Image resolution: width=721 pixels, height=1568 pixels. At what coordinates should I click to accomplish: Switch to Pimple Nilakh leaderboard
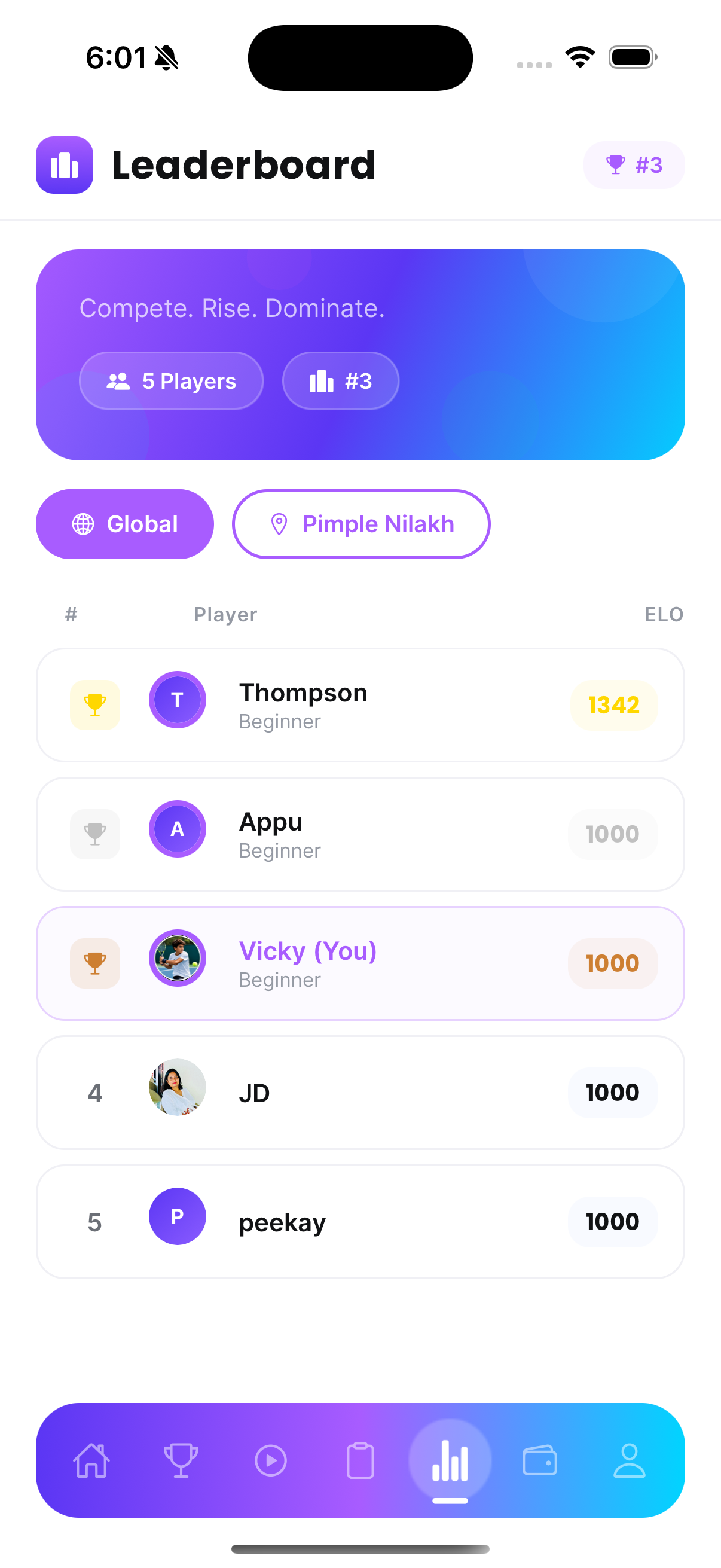point(361,524)
